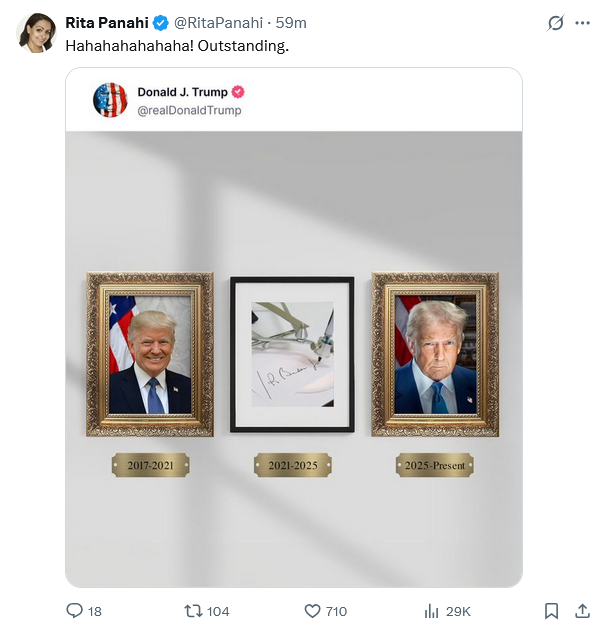Open the embedded Donald J. Trump post image
This screenshot has height=632, width=609.
pos(293,358)
